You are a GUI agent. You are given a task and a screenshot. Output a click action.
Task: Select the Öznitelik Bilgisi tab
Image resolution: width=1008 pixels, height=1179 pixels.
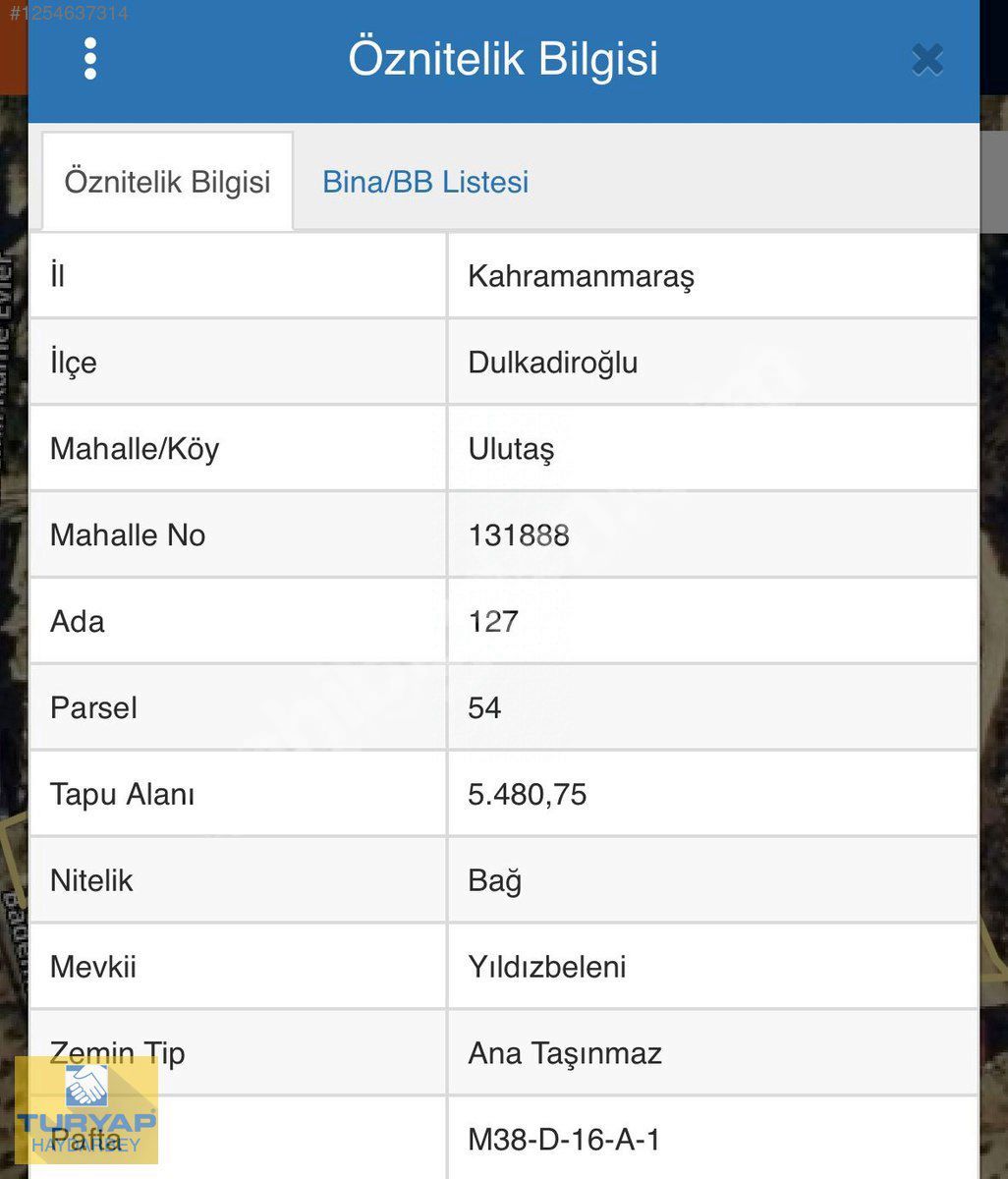(x=167, y=182)
